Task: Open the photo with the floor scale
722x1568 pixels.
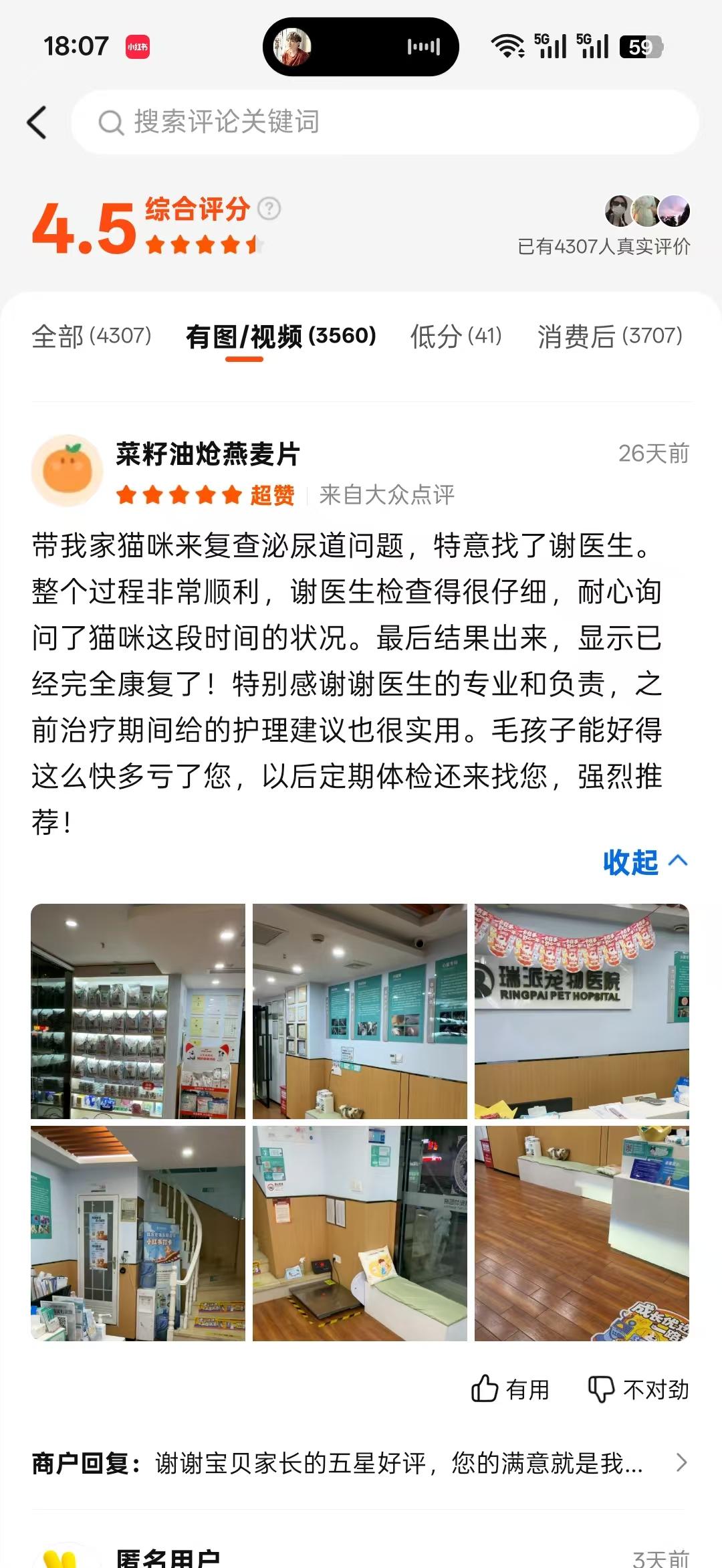Action: (x=360, y=1233)
